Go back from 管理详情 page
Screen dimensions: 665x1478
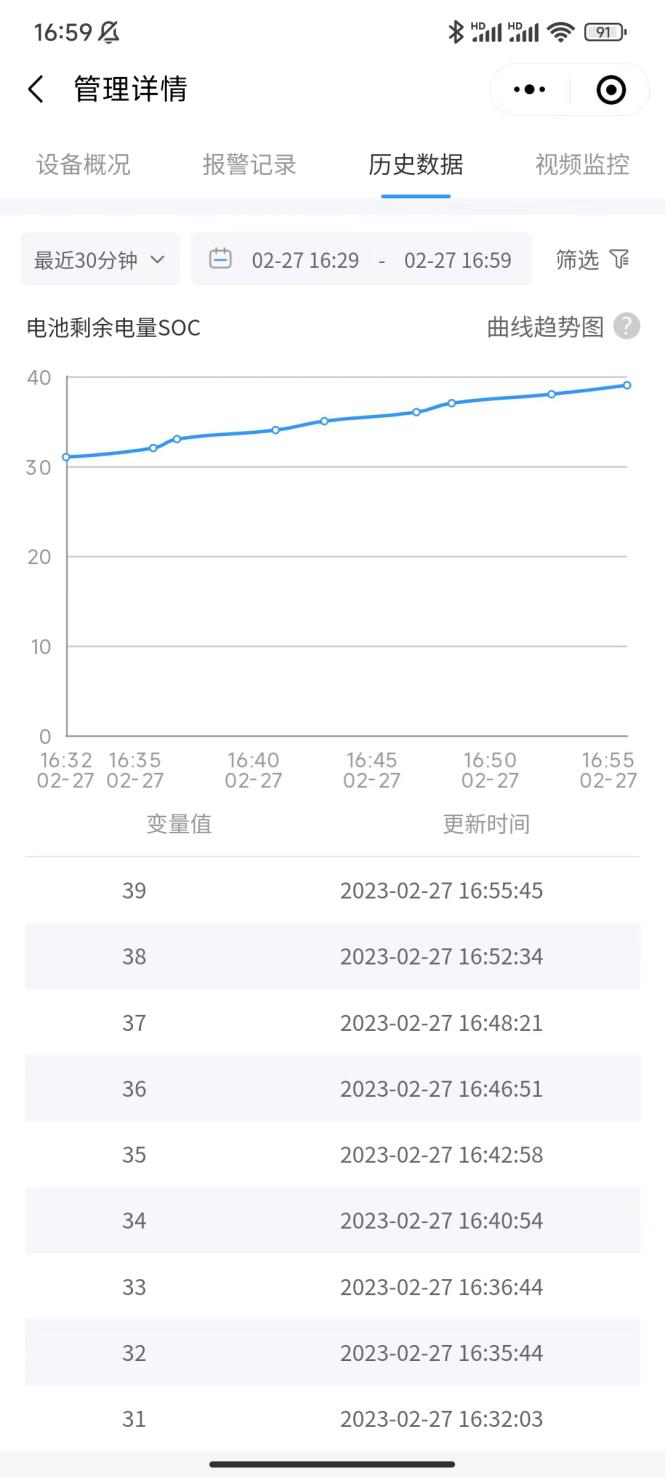(x=36, y=90)
